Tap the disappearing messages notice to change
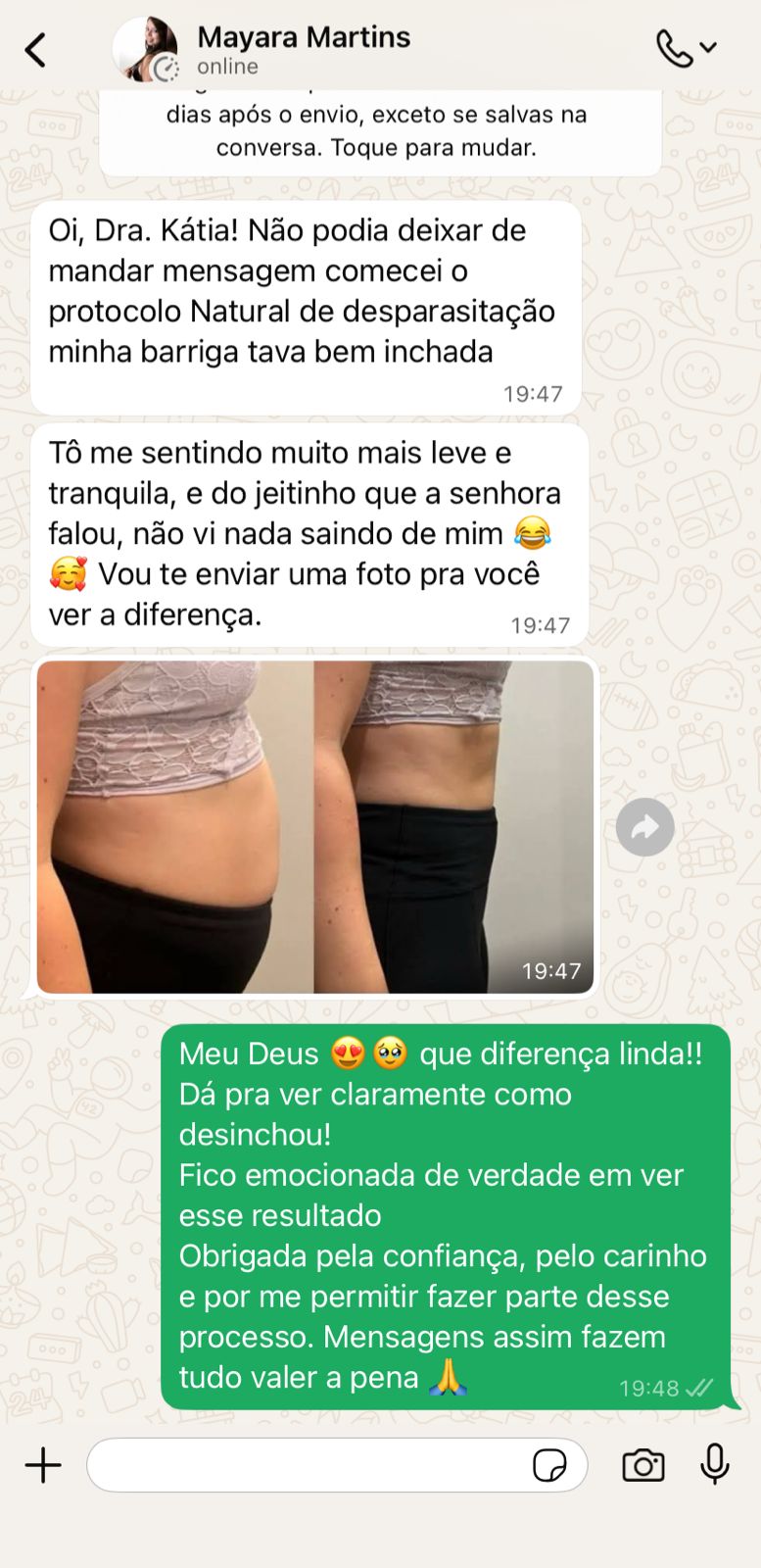Viewport: 761px width, 1568px height. [380, 132]
